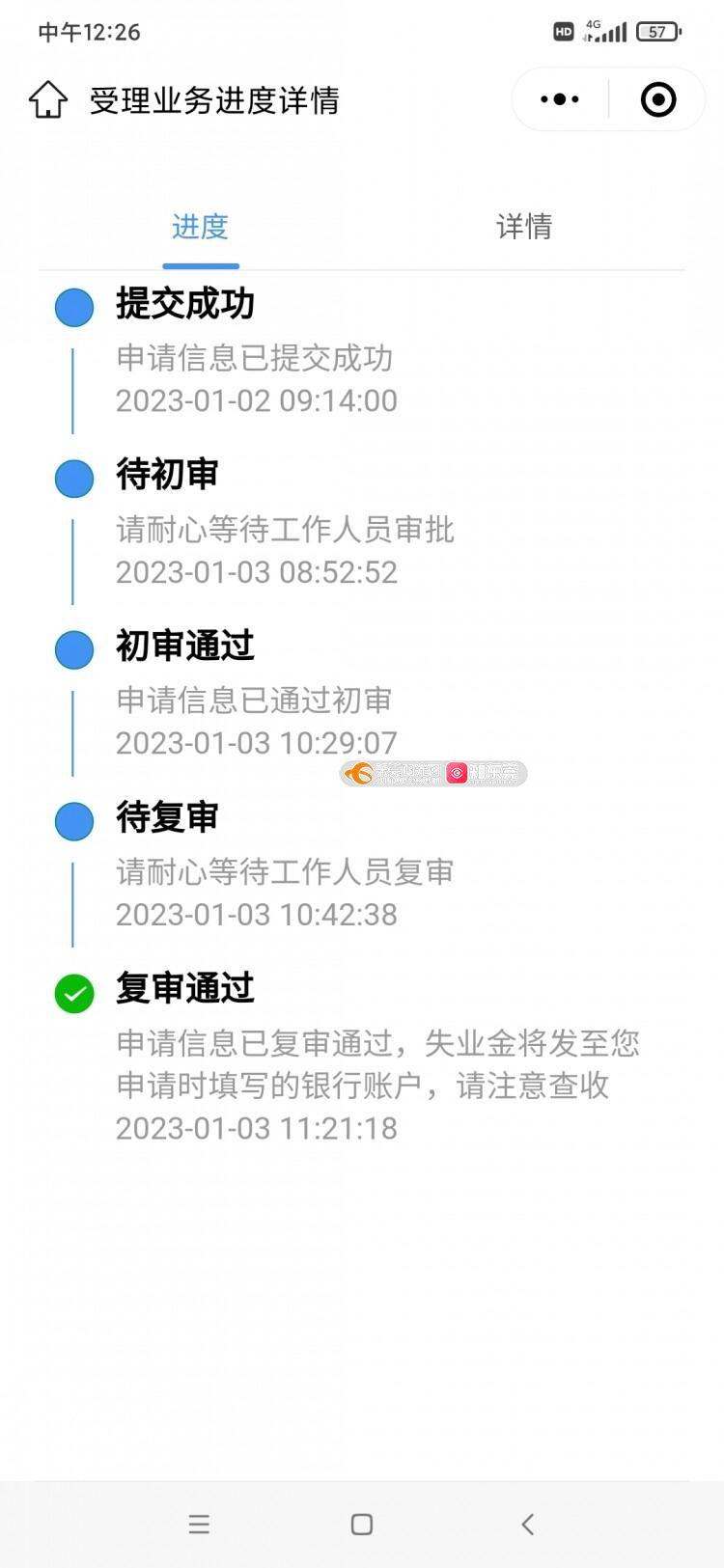Screen dimensions: 724x1568
Task: Select the 进度 tab
Action: click(x=200, y=227)
